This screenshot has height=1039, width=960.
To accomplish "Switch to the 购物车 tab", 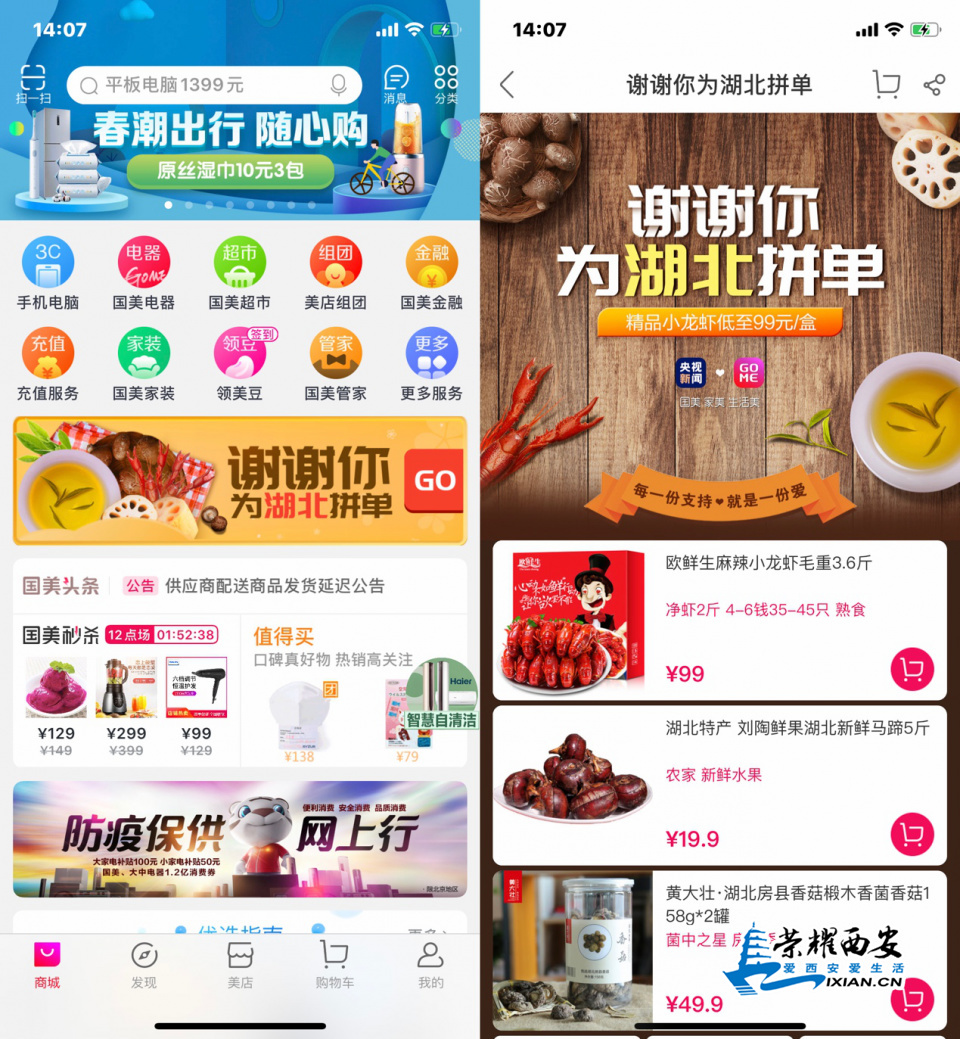I will tap(335, 965).
